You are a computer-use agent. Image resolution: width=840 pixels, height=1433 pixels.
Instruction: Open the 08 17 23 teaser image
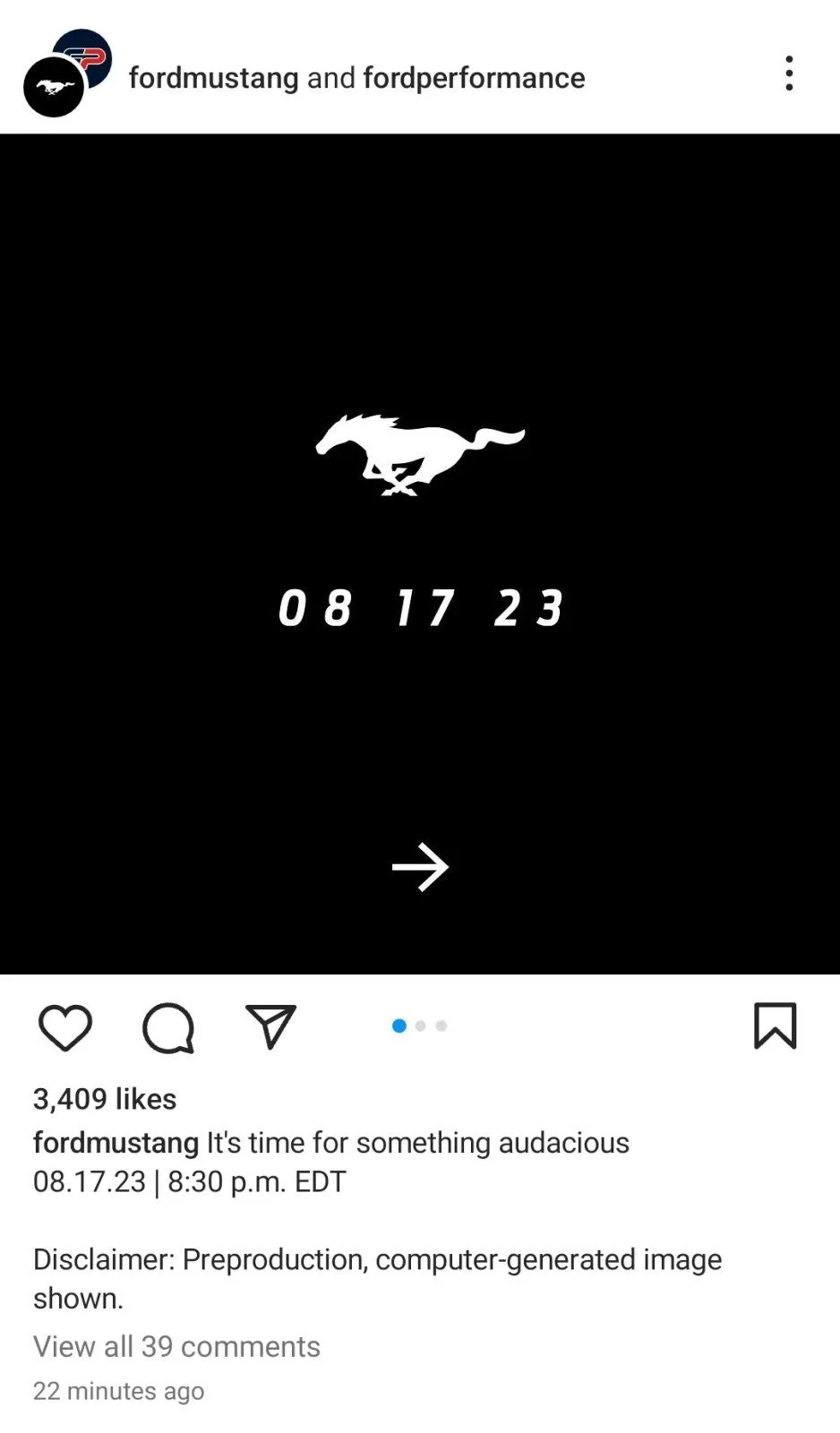pos(420,553)
